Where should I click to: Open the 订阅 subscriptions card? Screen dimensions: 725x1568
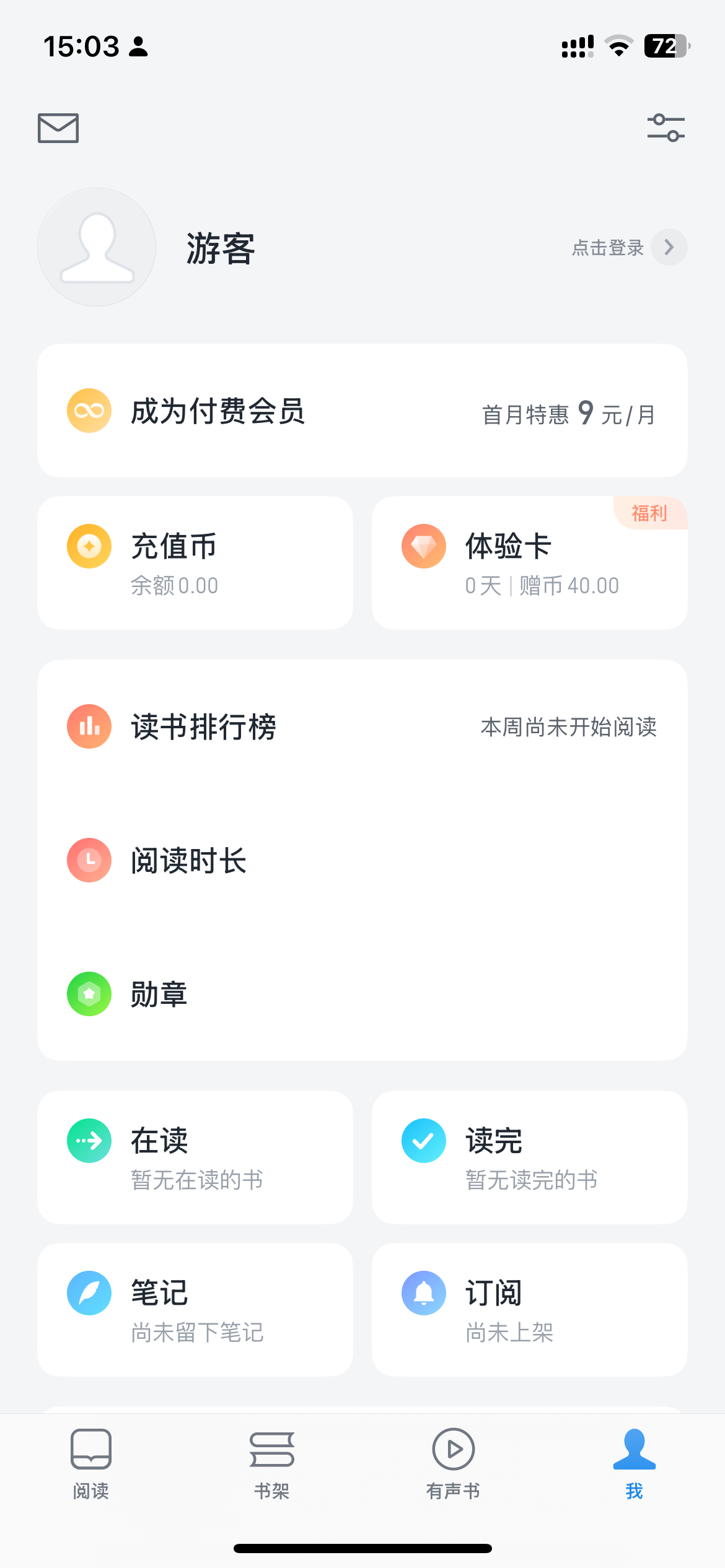click(x=530, y=1310)
